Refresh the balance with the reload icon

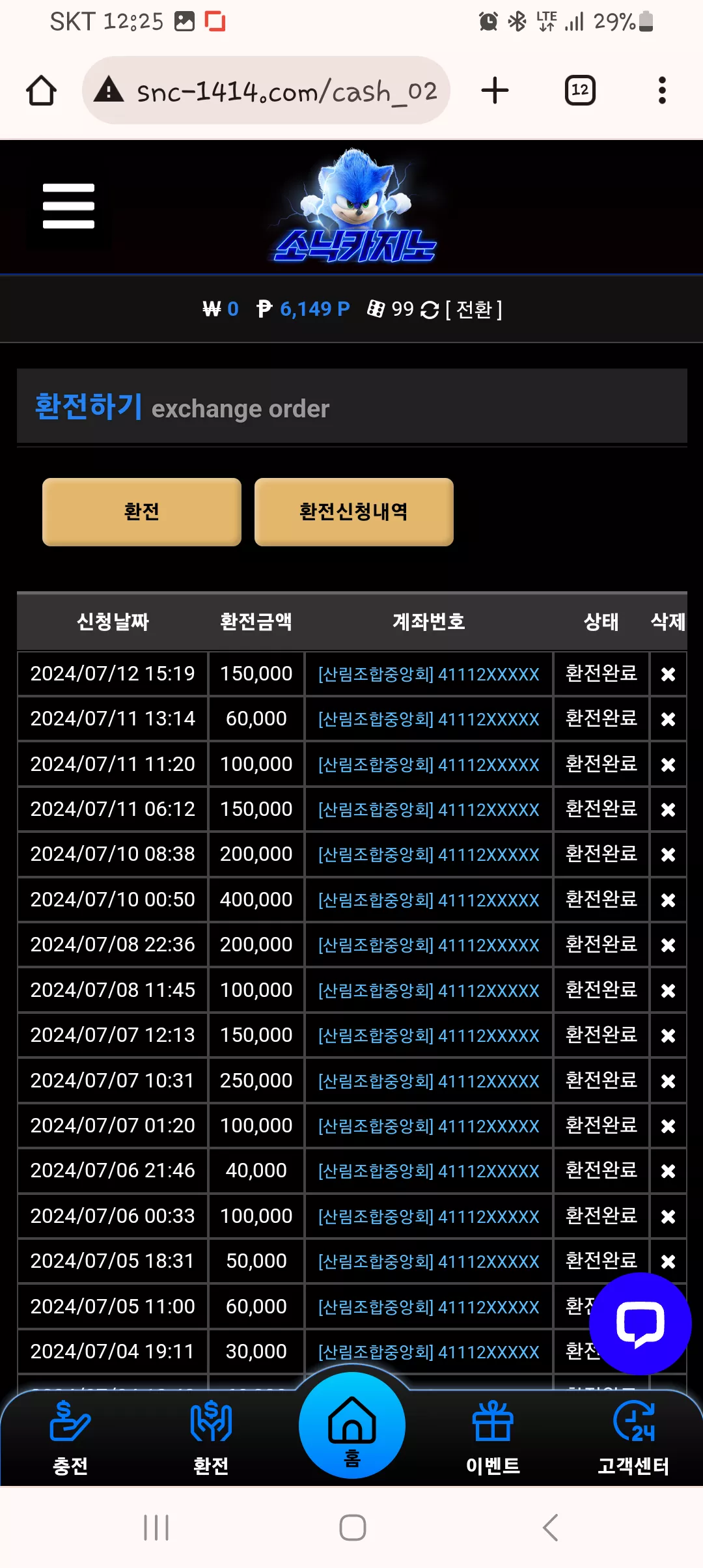(430, 310)
